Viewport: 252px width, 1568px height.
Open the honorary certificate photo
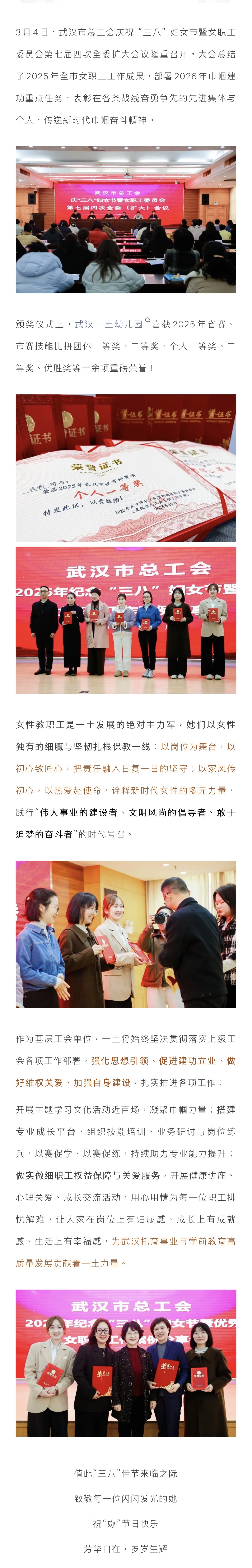coord(126,468)
